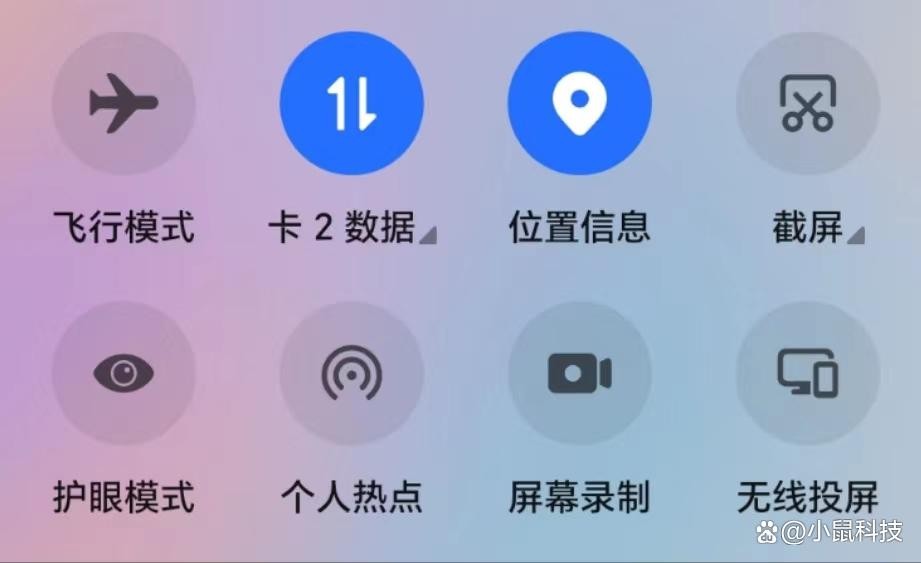The height and width of the screenshot is (563, 921).
Task: Disable the 卡 2 数据 mobile data toggle
Action: pos(351,103)
